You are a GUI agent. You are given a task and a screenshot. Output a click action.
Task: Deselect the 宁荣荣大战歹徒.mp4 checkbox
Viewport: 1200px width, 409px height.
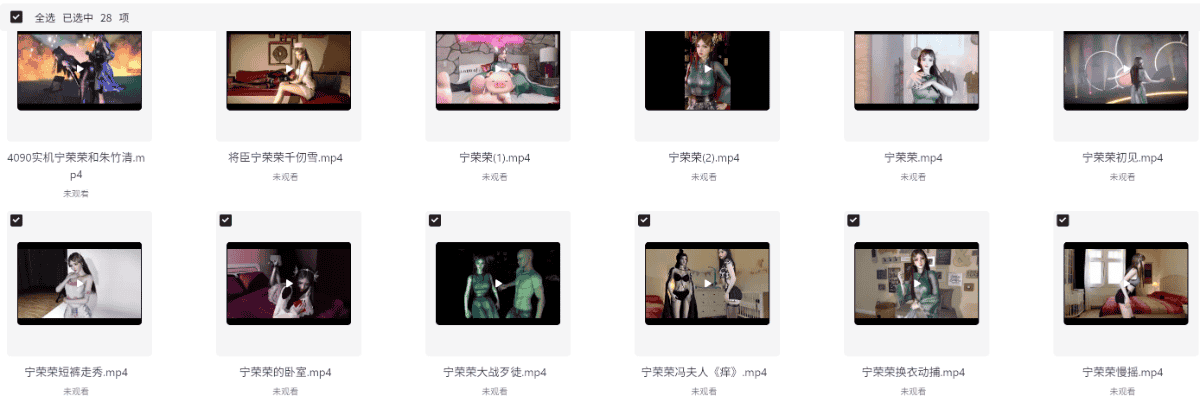point(435,220)
